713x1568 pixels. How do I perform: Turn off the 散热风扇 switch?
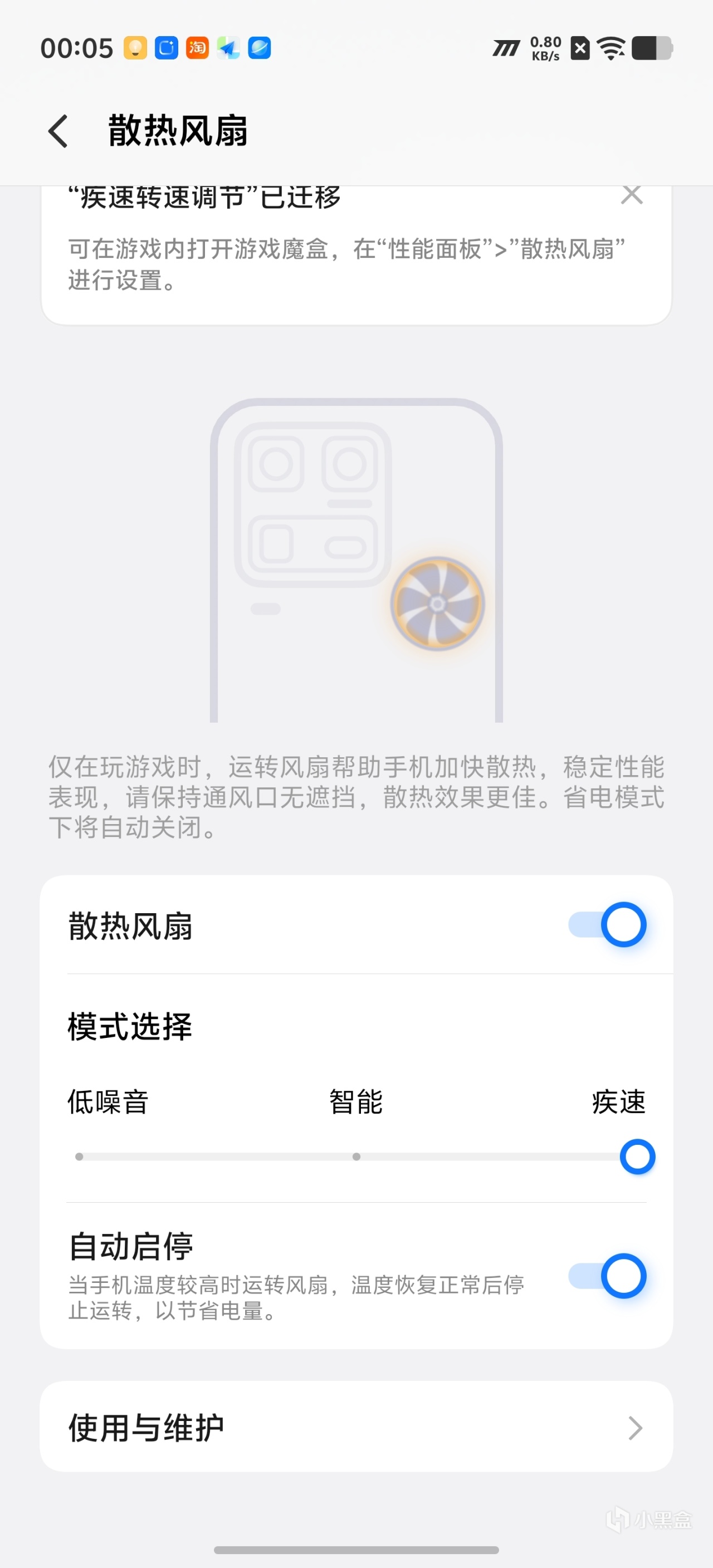pyautogui.click(x=608, y=925)
